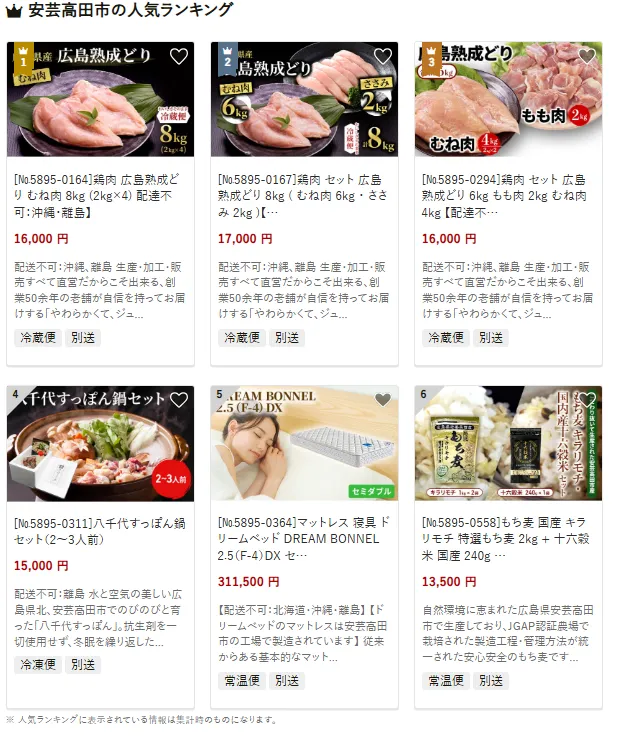Favorite the DREAM BONNEL mattress

(382, 400)
